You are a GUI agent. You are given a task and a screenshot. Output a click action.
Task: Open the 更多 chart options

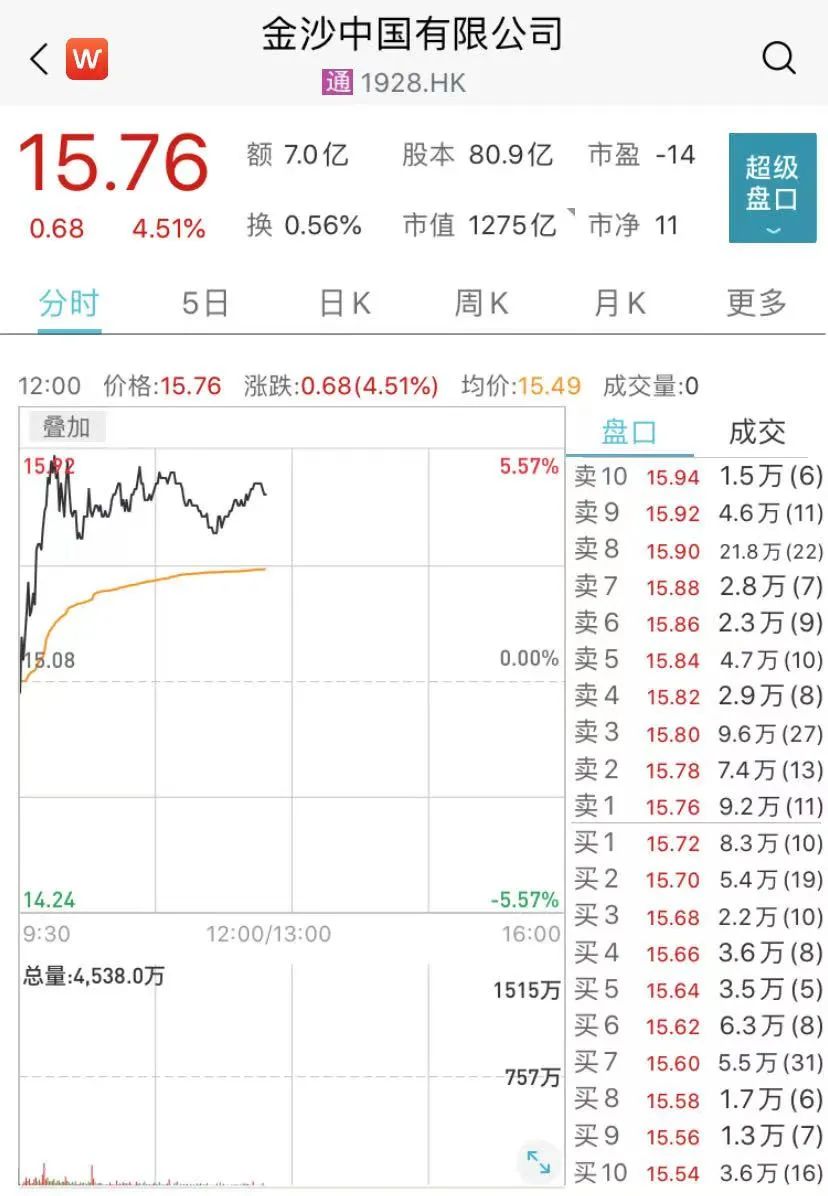pos(757,303)
